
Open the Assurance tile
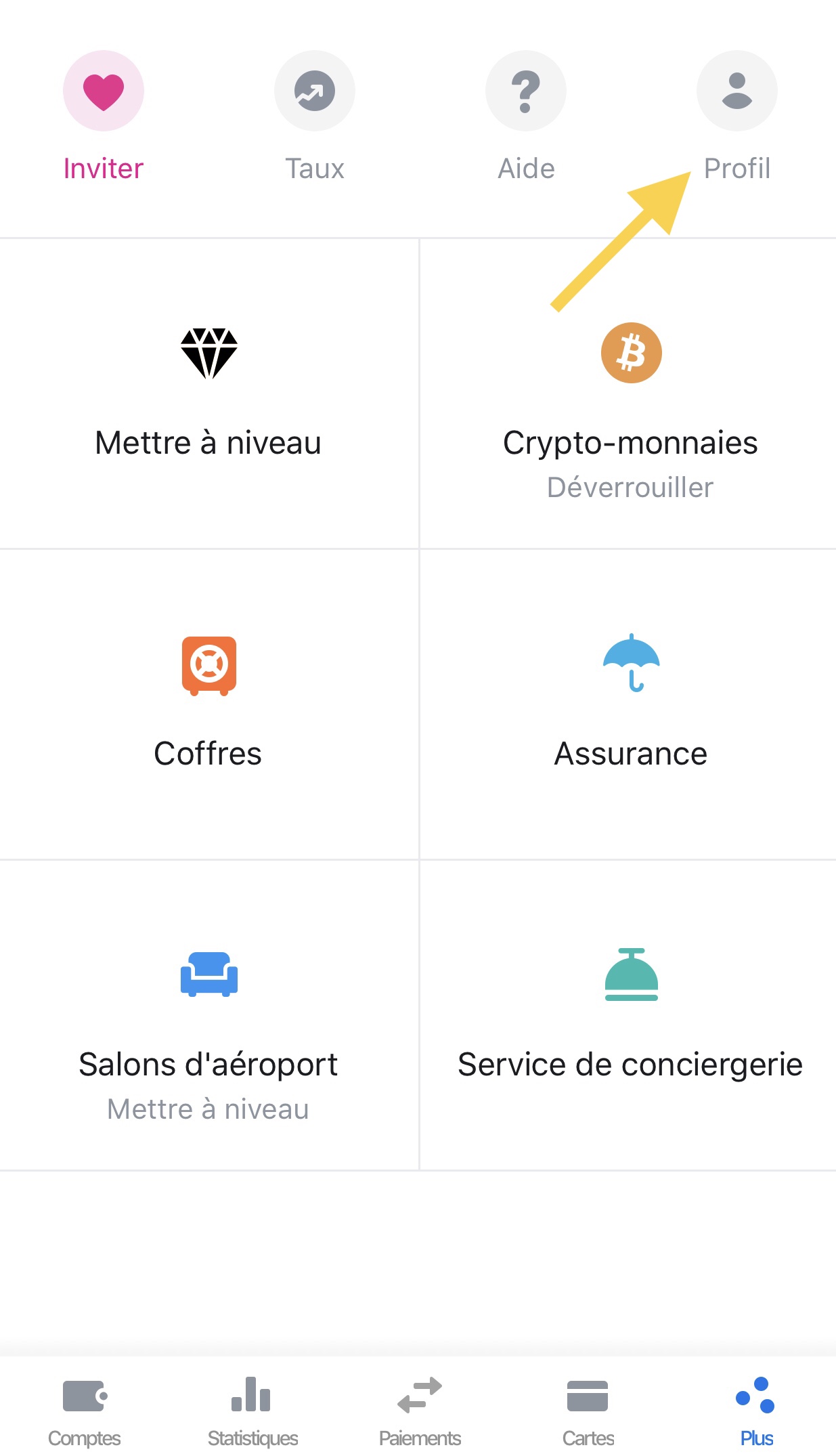click(x=630, y=704)
